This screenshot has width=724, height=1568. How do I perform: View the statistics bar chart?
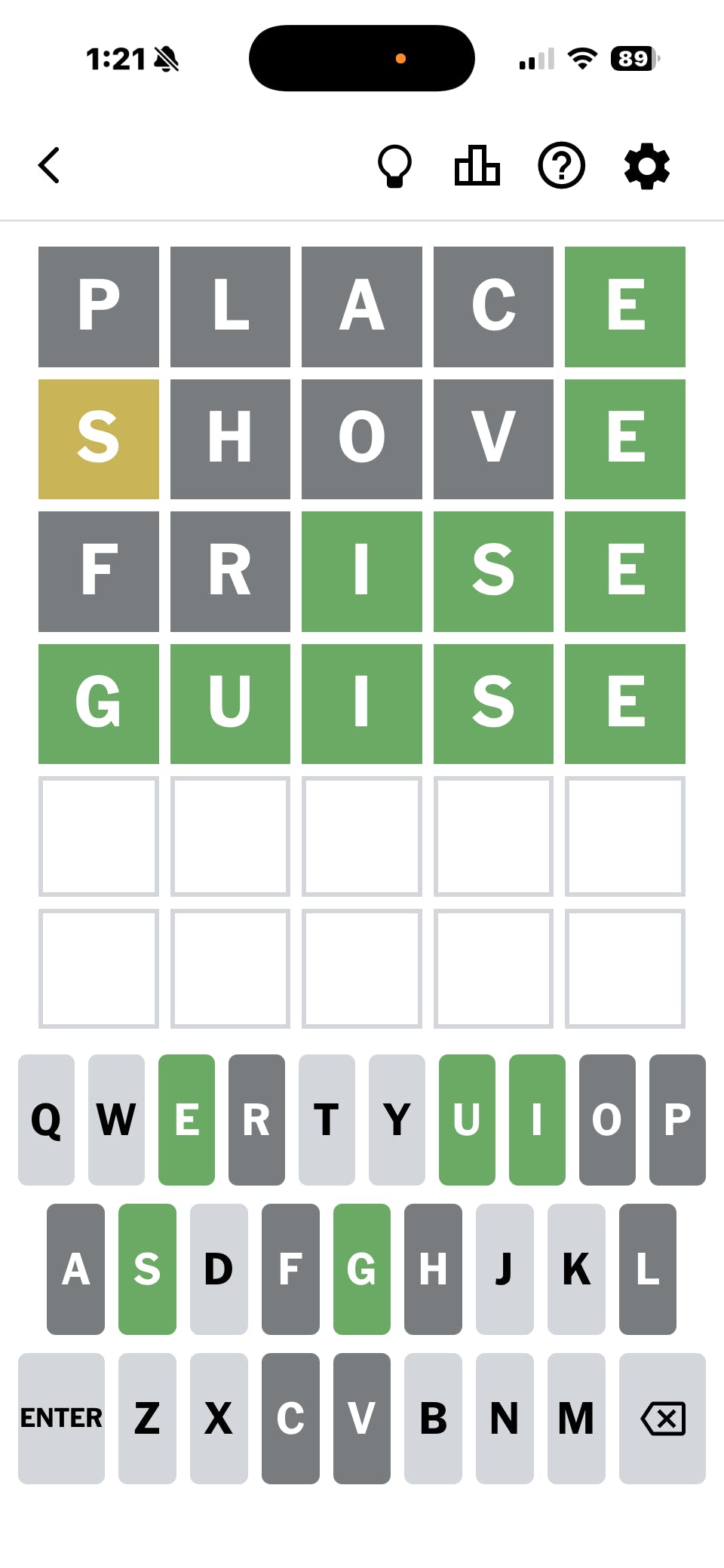click(x=477, y=165)
